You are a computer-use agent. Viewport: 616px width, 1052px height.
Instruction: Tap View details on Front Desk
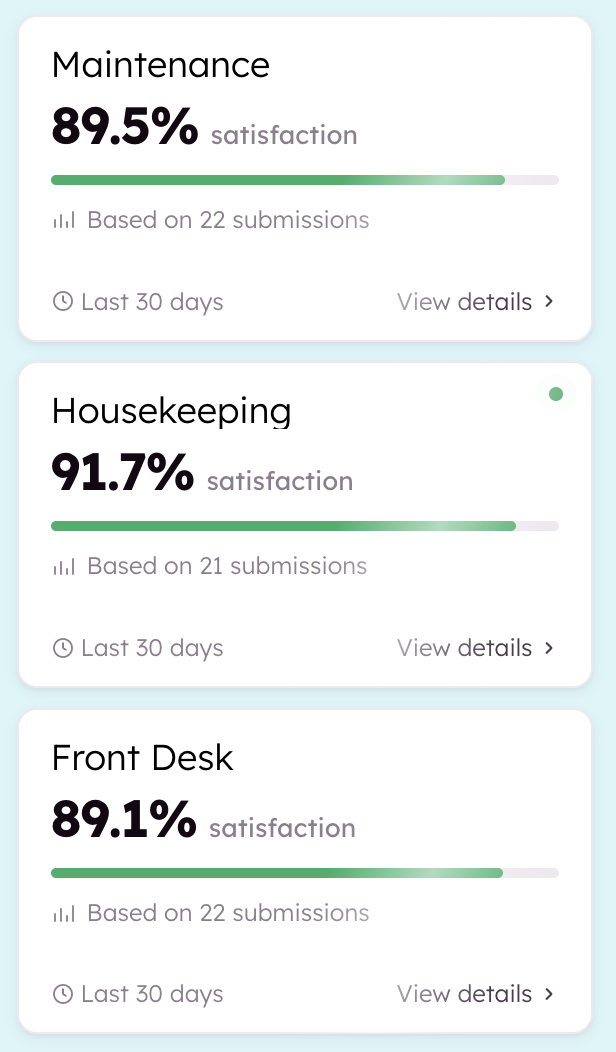[x=475, y=994]
